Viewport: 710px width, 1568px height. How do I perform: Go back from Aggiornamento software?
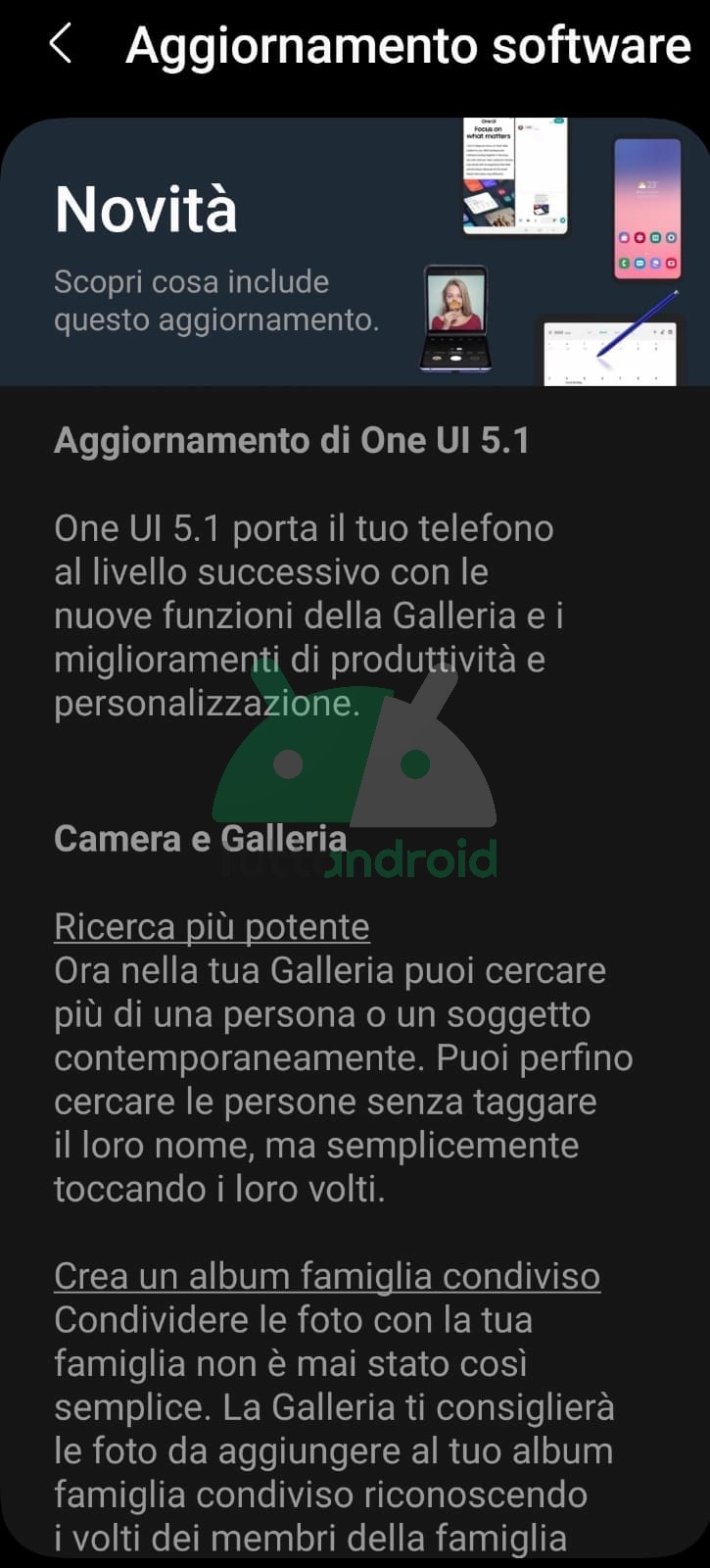click(61, 45)
